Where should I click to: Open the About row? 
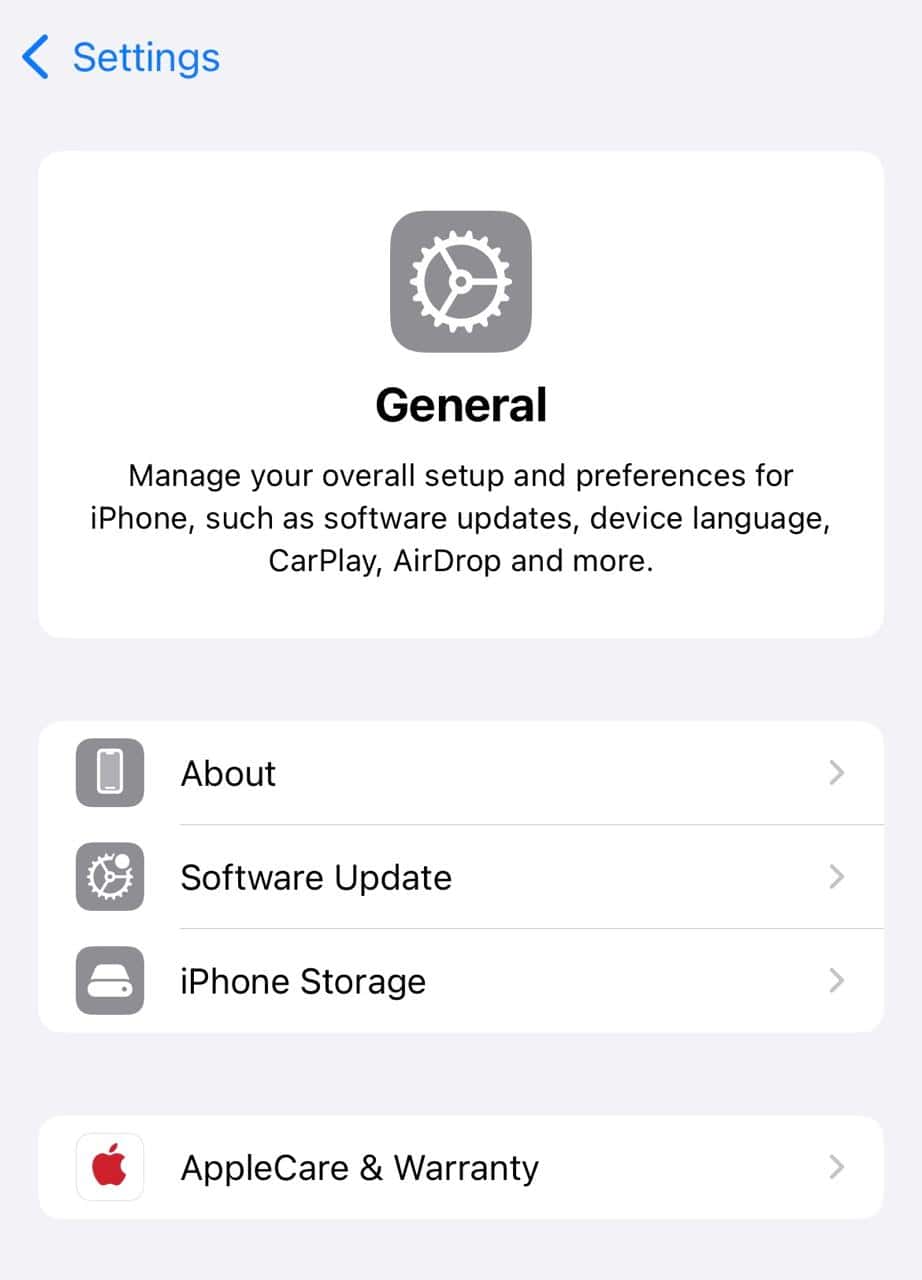460,773
